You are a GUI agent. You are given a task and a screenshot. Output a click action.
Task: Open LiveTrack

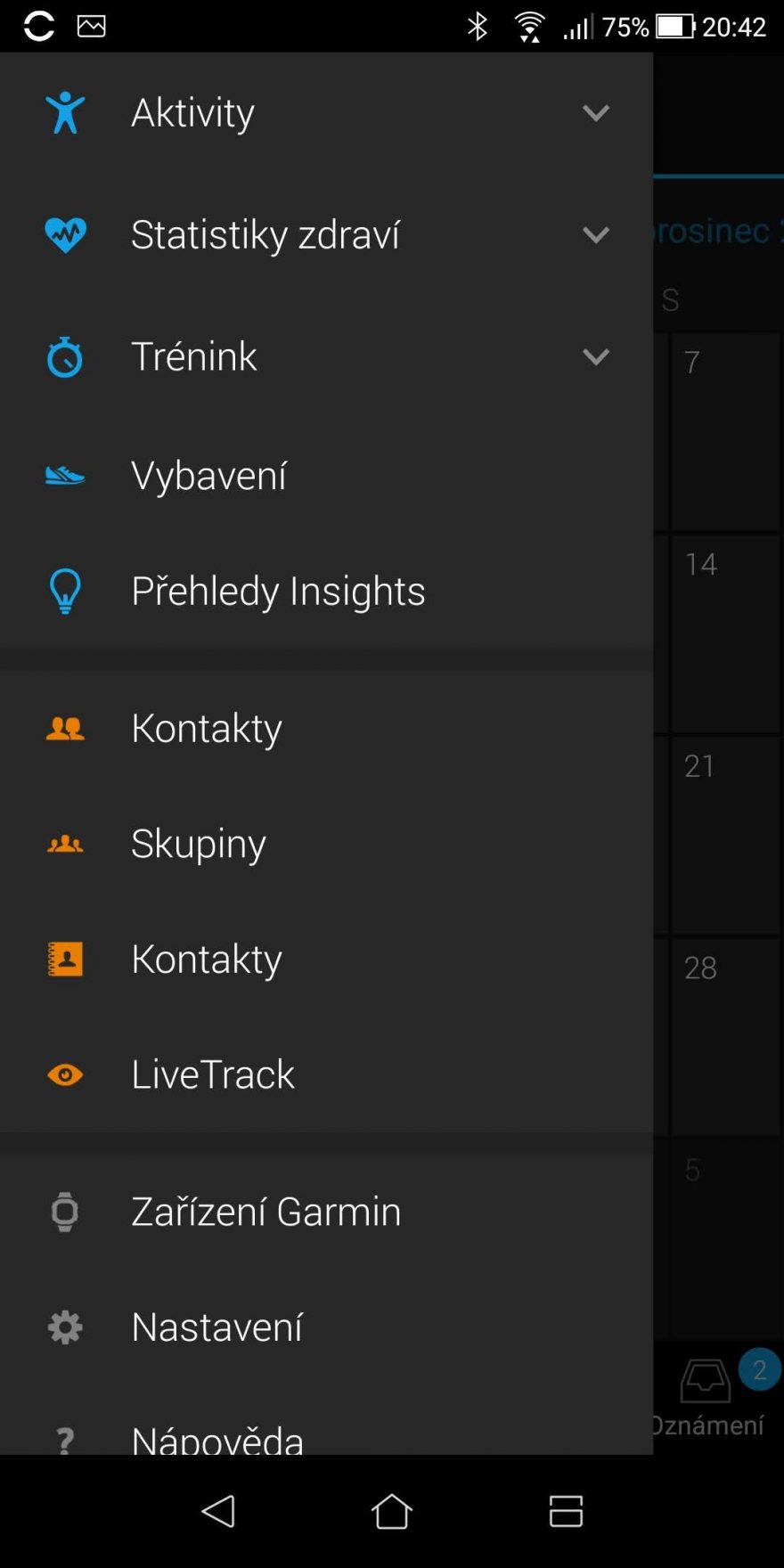tap(213, 1074)
